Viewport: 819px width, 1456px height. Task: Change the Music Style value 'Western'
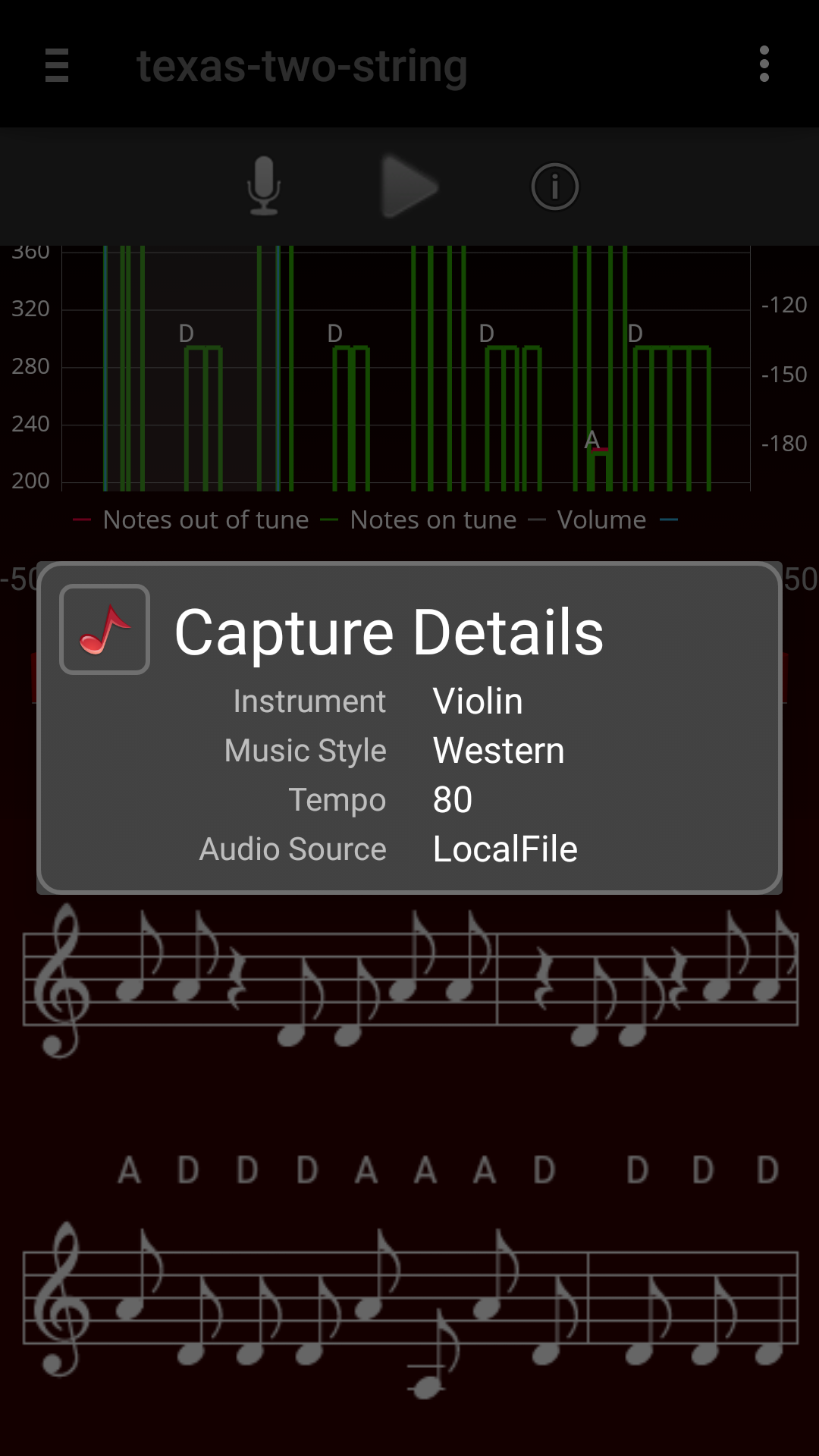pos(497,749)
